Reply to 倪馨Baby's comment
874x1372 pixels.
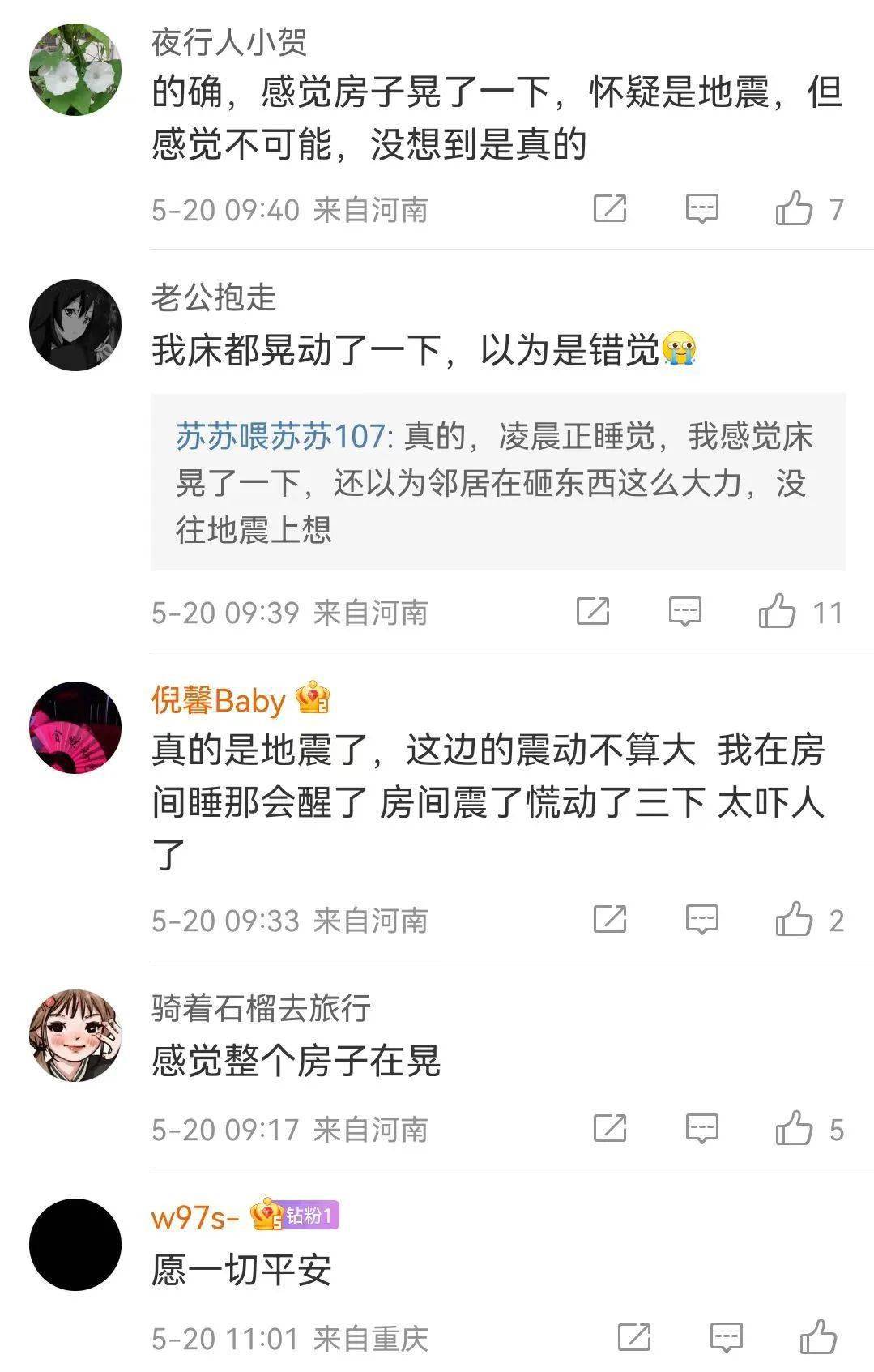[x=701, y=919]
